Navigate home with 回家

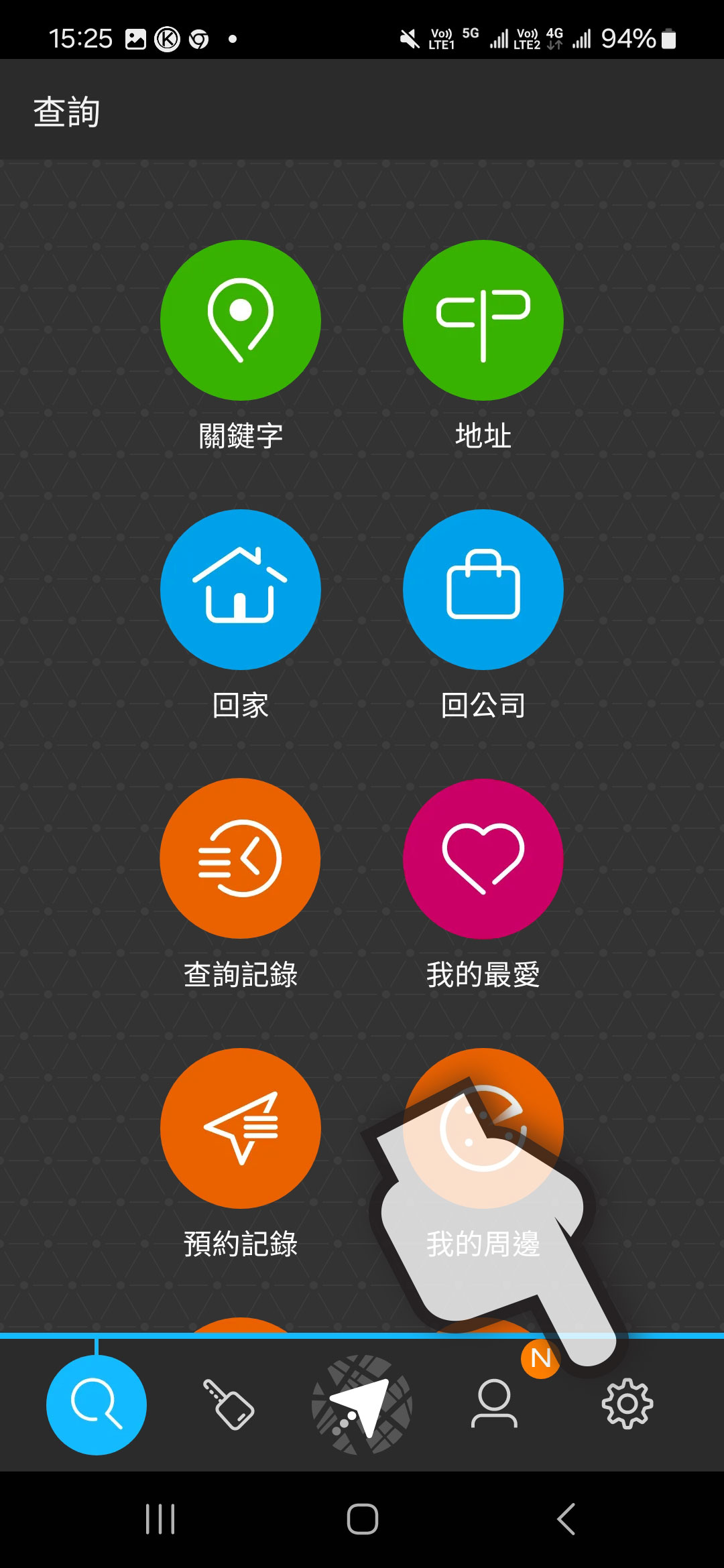(x=241, y=590)
